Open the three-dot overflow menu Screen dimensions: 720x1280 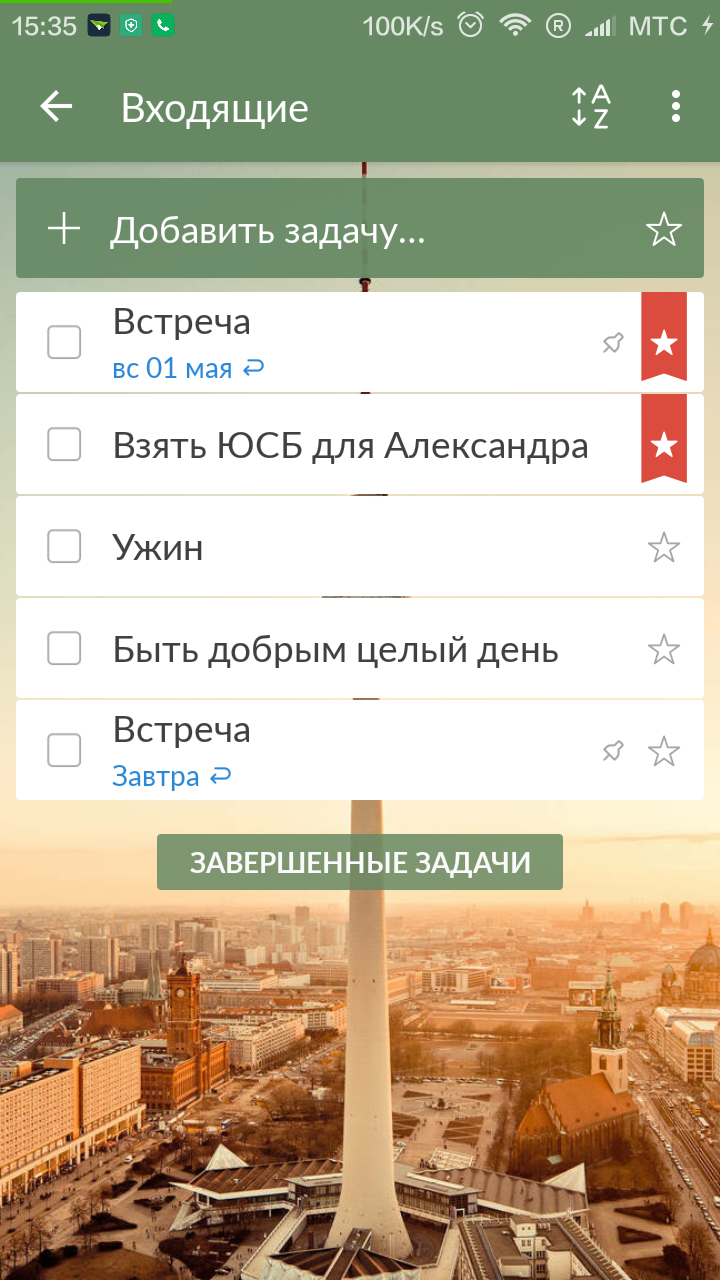pyautogui.click(x=676, y=107)
